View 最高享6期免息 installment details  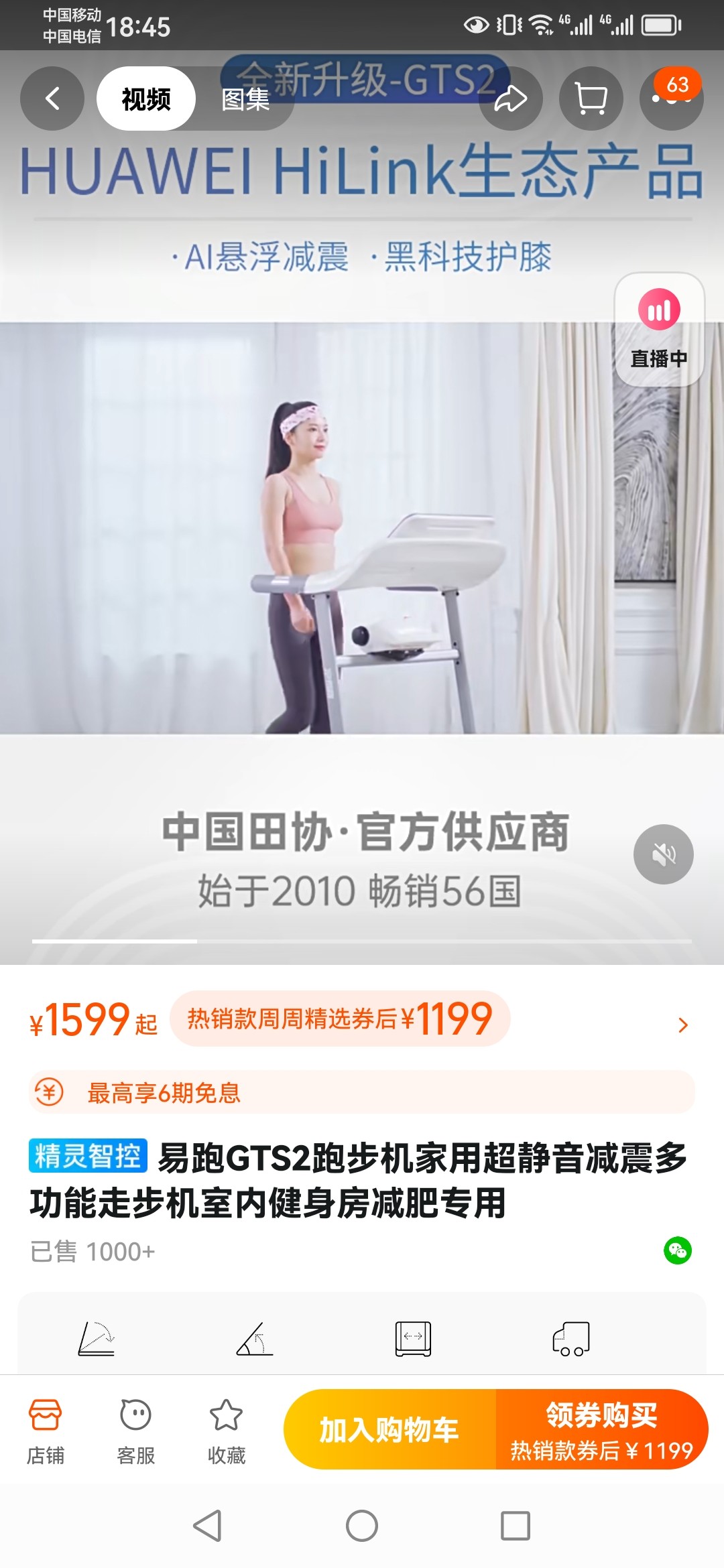(362, 1093)
